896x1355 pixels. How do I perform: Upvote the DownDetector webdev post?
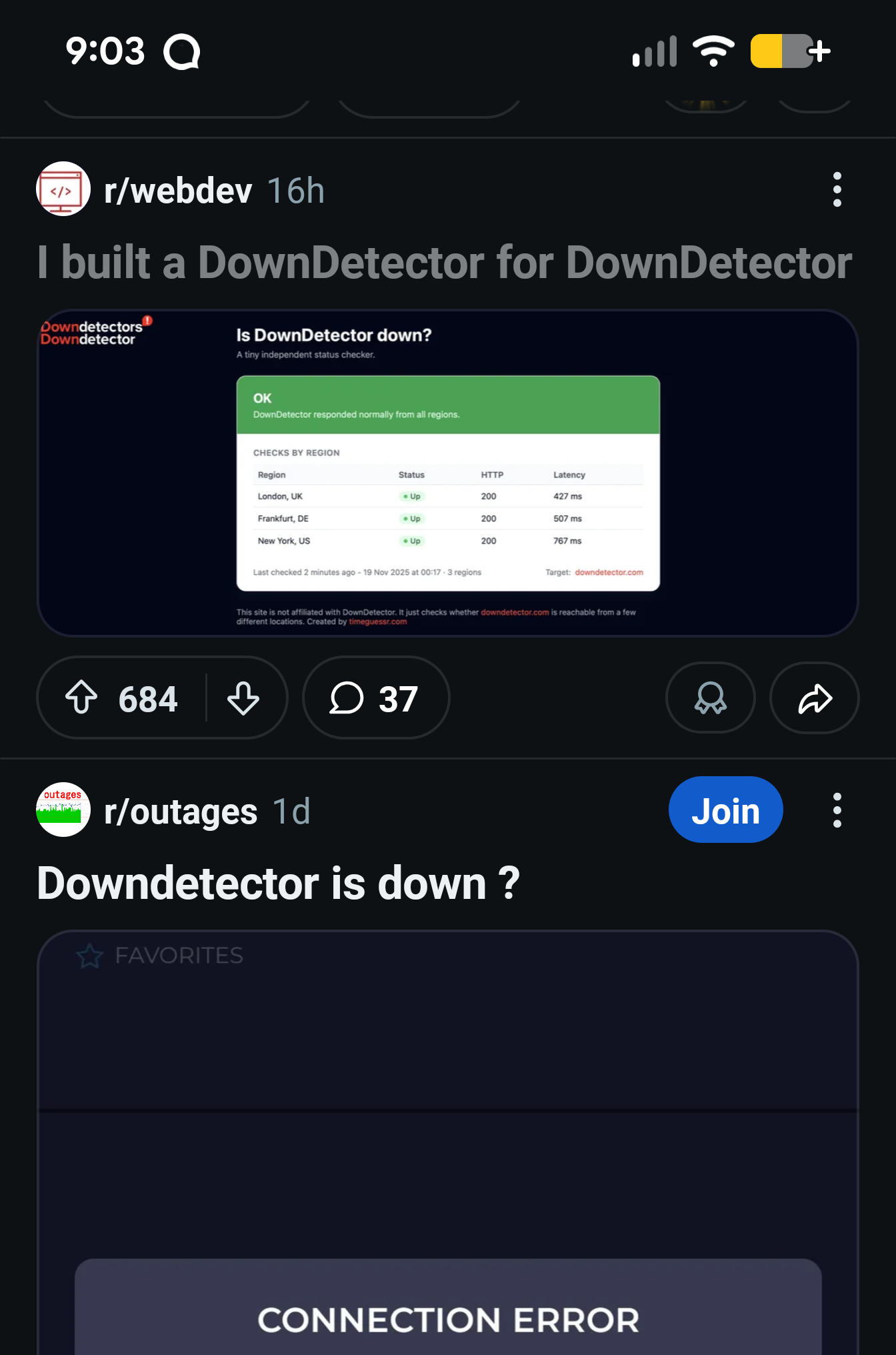[x=82, y=698]
